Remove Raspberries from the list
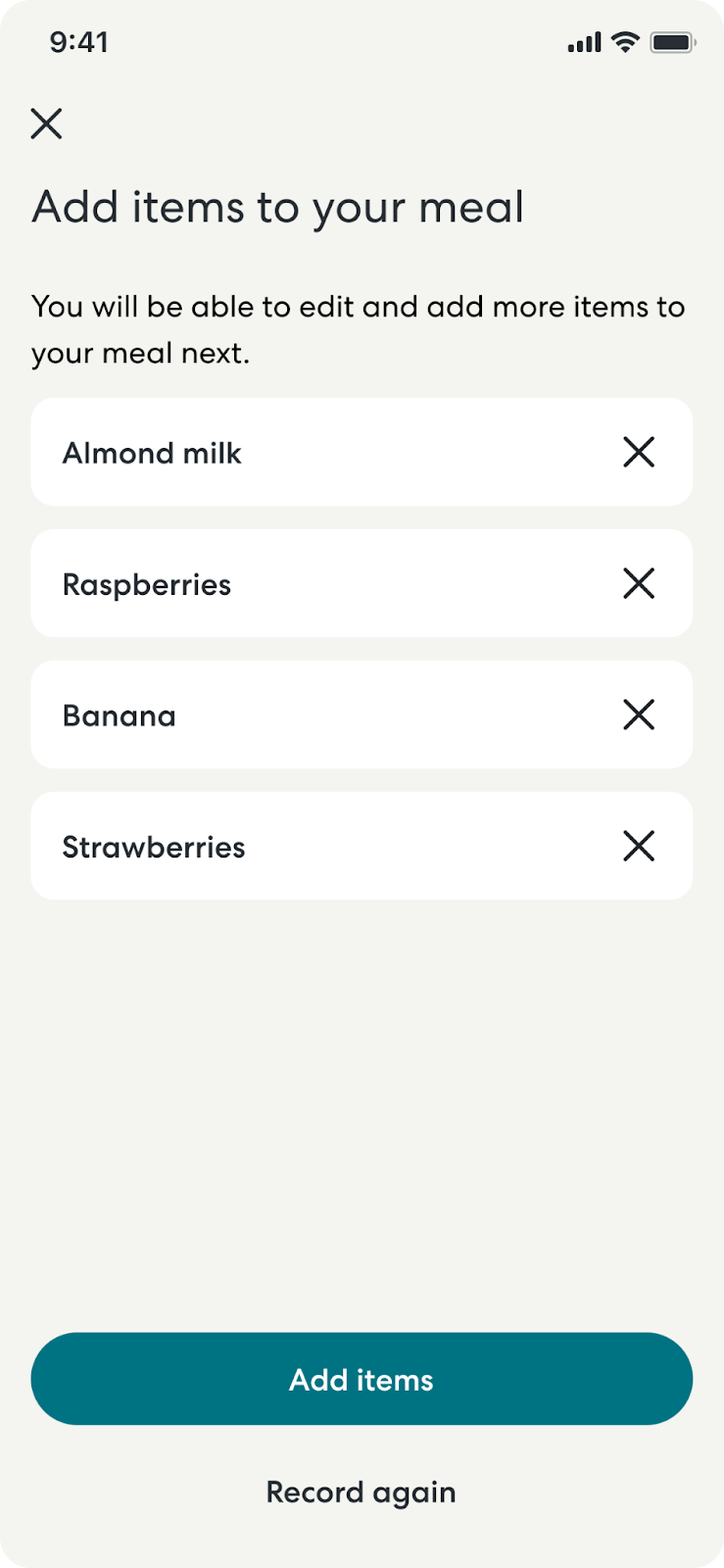724x1568 pixels. (x=639, y=583)
